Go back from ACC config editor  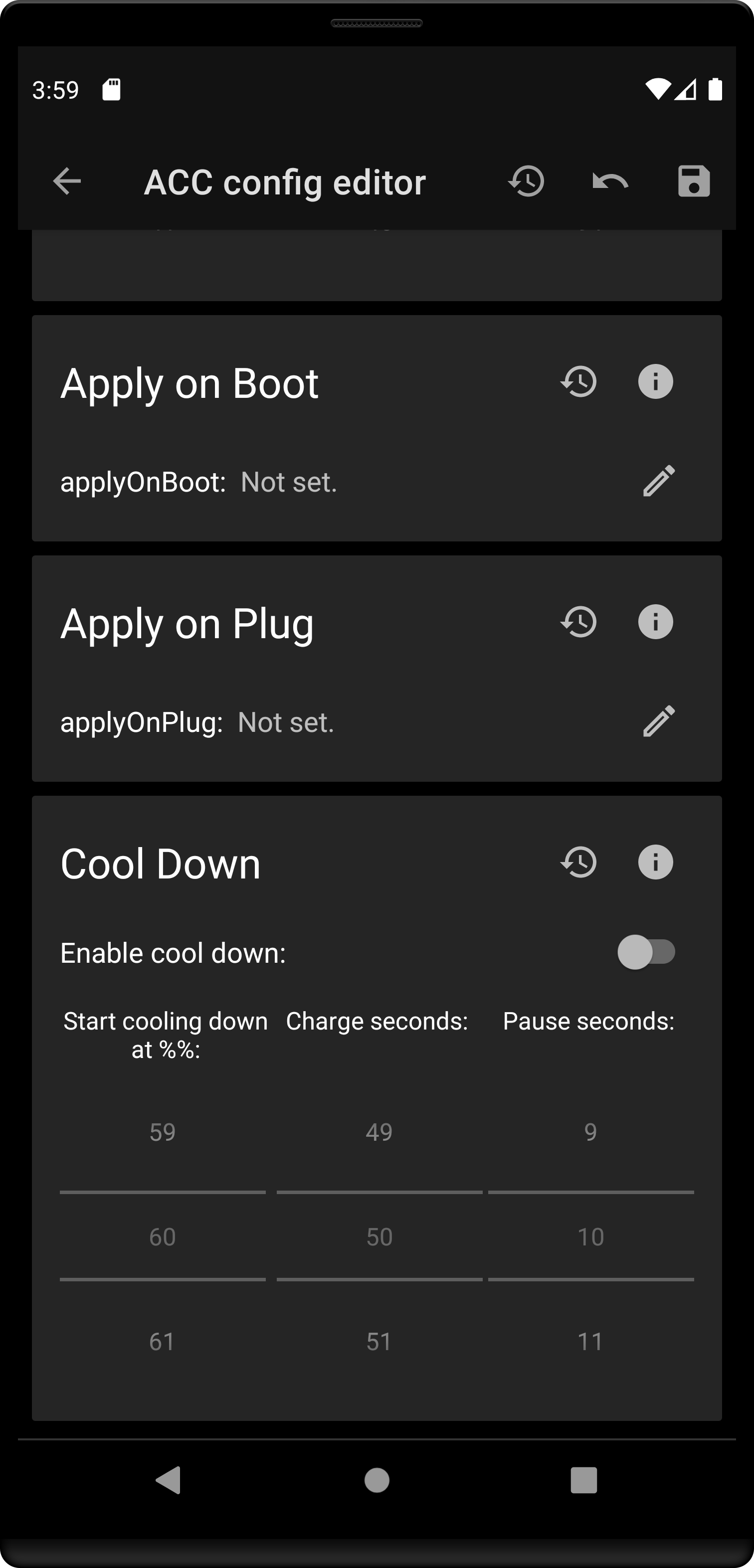[67, 181]
